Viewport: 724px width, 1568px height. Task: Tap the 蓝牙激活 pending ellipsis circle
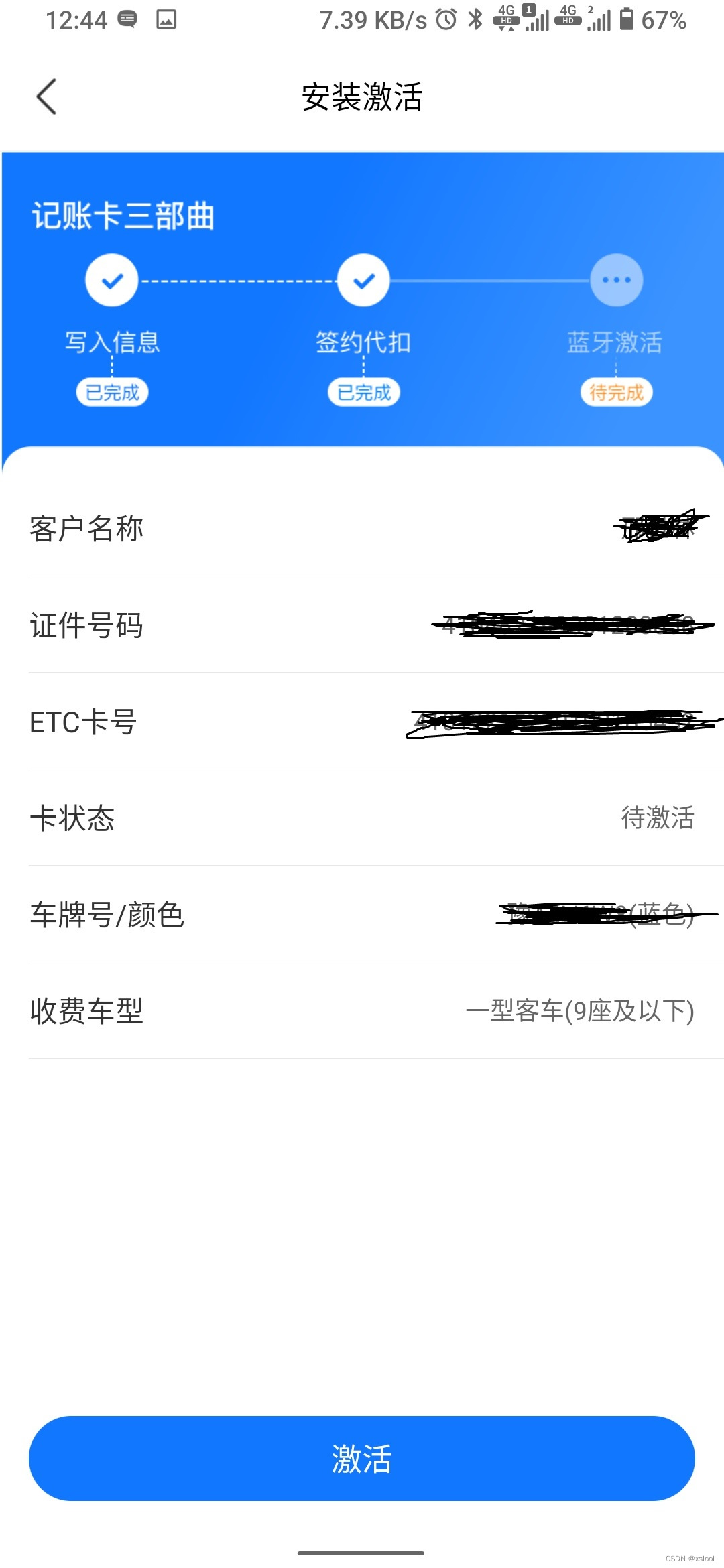point(617,281)
